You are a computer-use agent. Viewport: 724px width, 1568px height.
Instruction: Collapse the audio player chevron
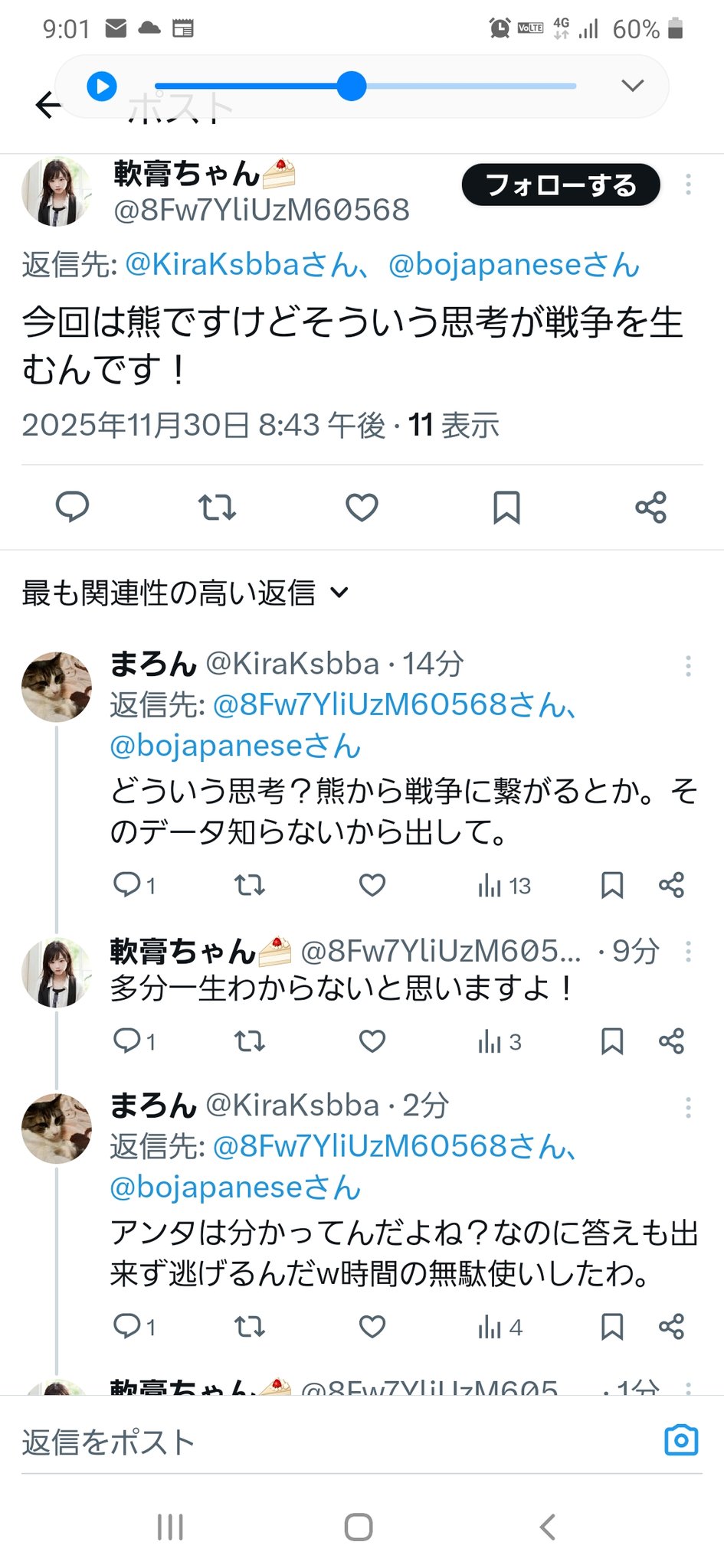(x=632, y=85)
